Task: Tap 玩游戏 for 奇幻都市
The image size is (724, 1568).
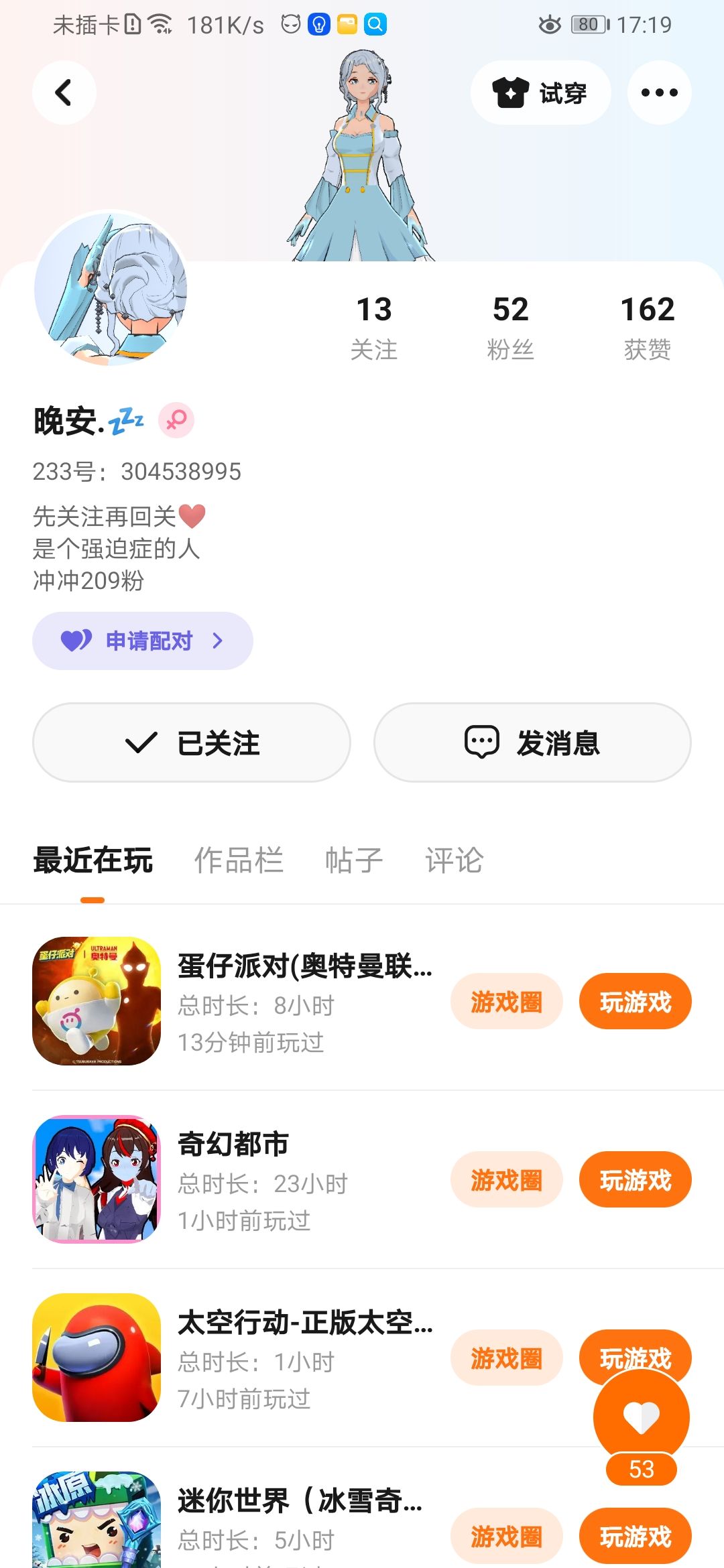Action: click(635, 1180)
